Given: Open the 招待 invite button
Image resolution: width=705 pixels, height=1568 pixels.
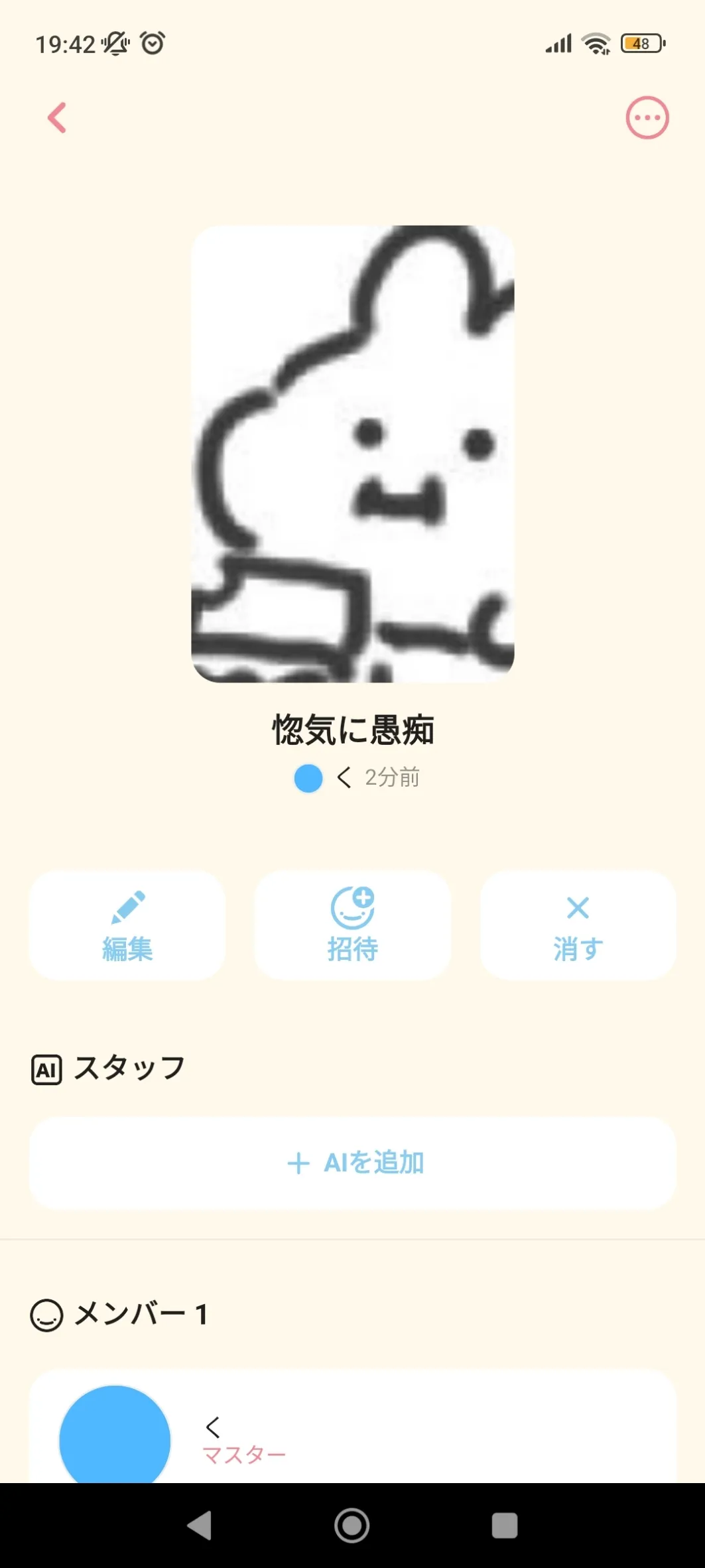Looking at the screenshot, I should pyautogui.click(x=353, y=925).
